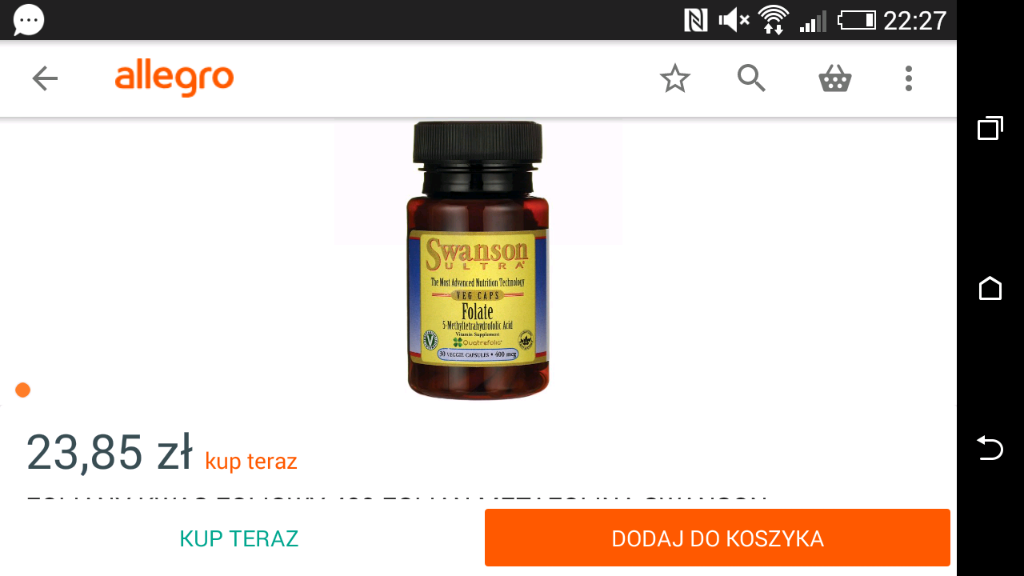Viewport: 1024px width, 576px height.
Task: Go back using the arrow icon
Action: [45, 78]
